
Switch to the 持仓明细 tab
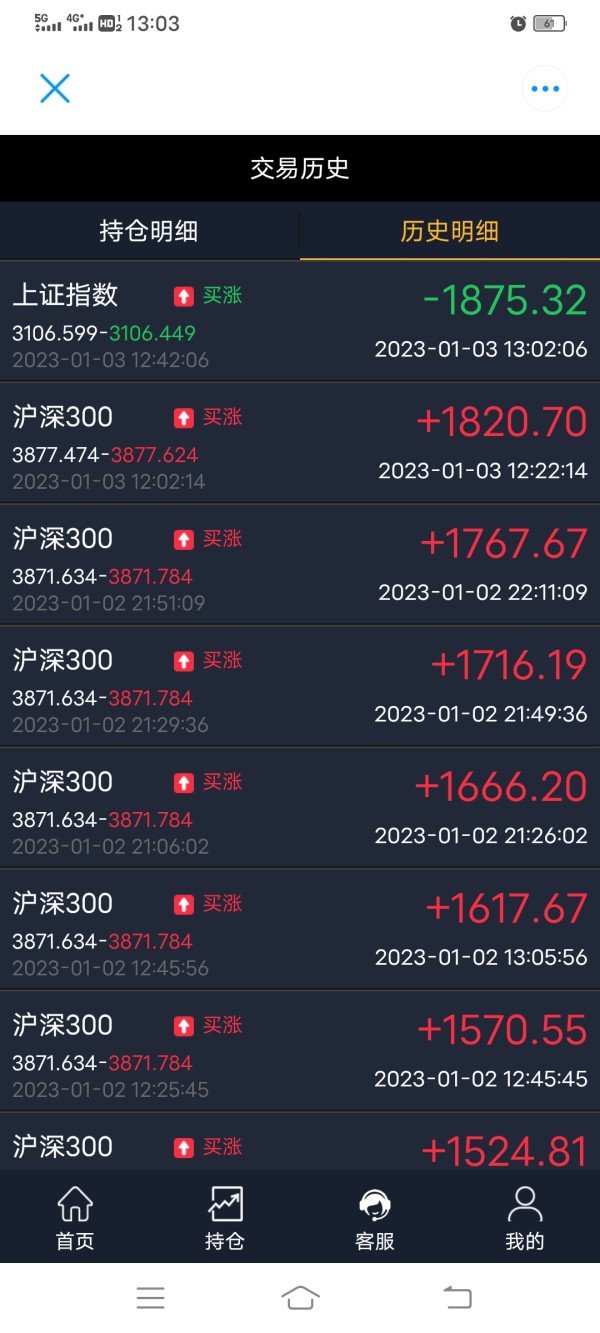149,231
